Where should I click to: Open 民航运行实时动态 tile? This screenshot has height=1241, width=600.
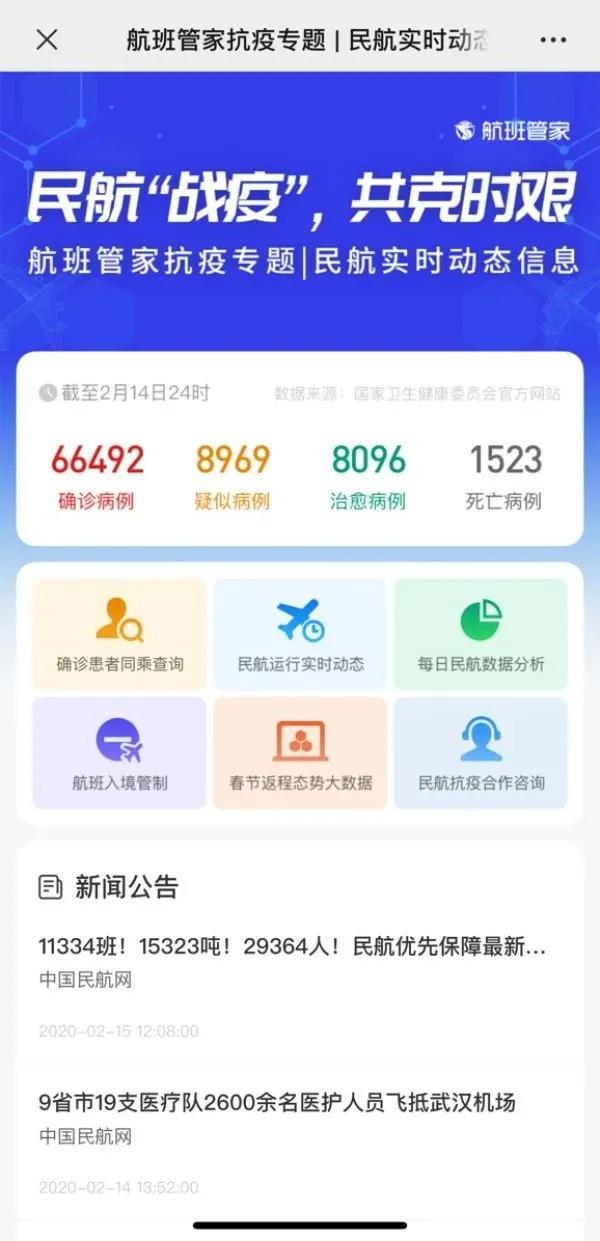click(300, 634)
